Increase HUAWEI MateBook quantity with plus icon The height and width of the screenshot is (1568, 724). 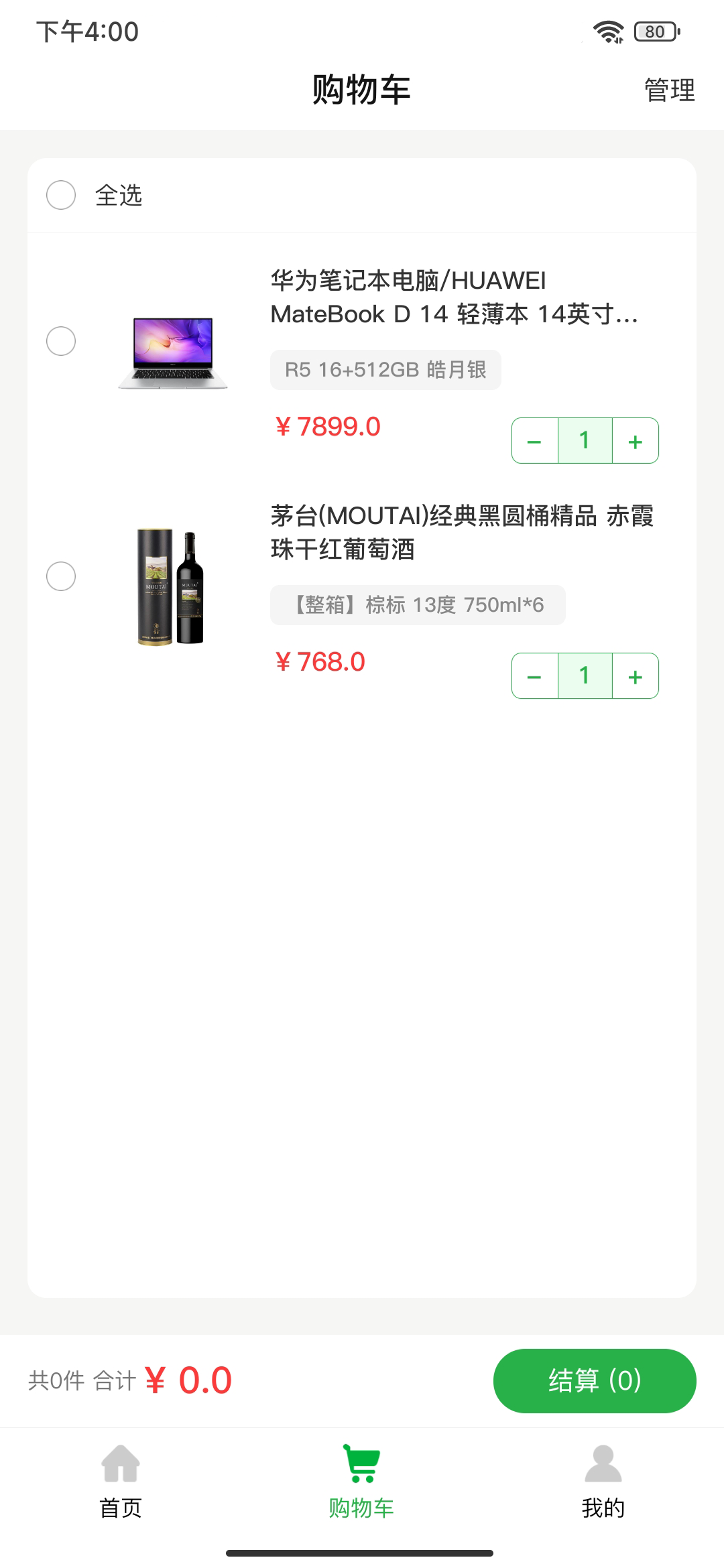634,440
